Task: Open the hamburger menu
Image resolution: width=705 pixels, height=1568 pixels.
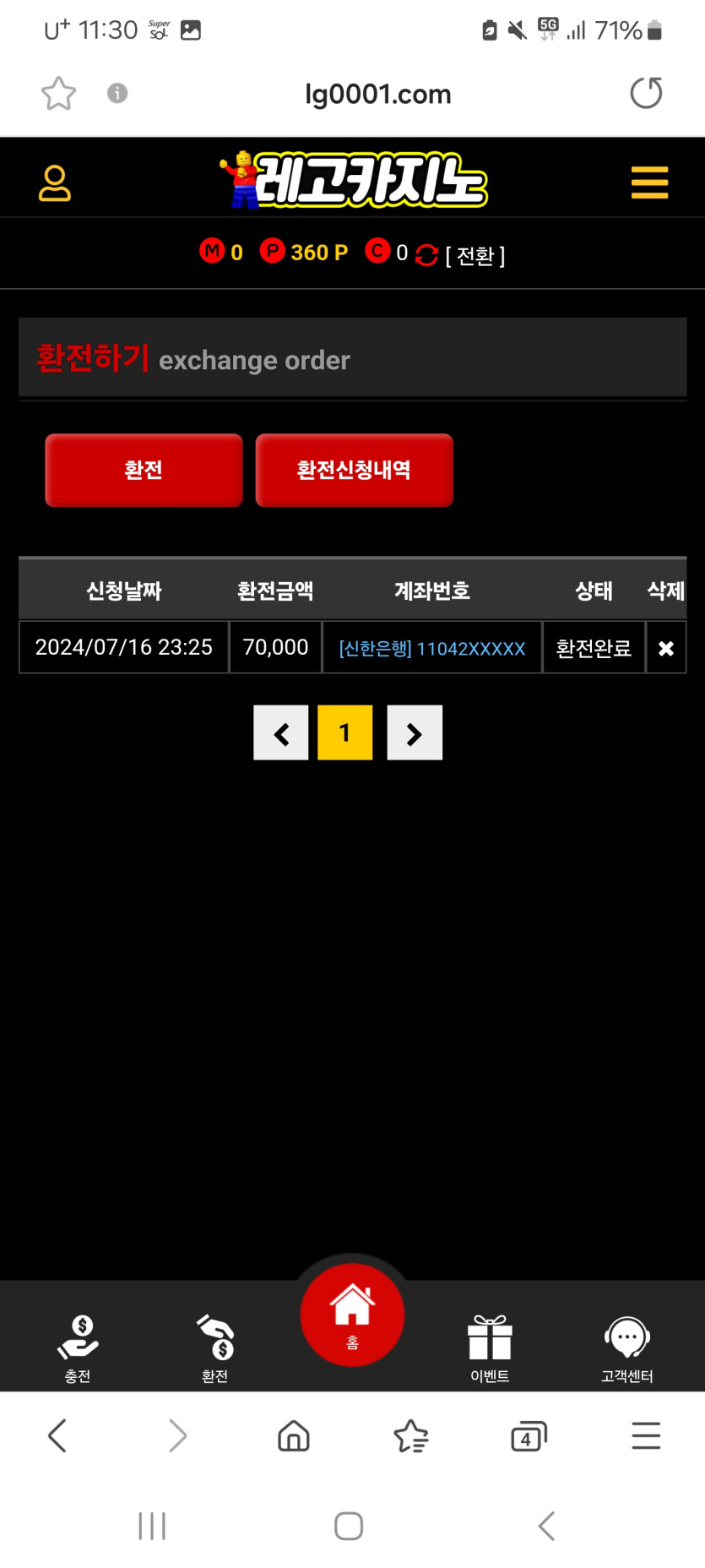Action: tap(649, 182)
